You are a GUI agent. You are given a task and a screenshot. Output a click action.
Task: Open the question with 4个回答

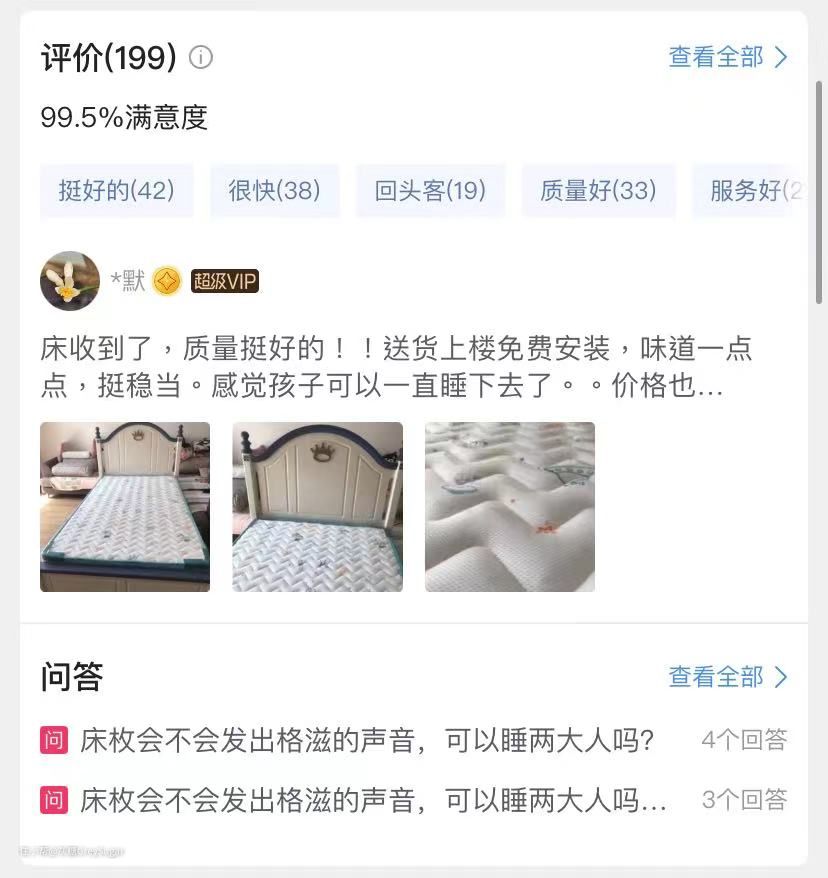tap(367, 741)
